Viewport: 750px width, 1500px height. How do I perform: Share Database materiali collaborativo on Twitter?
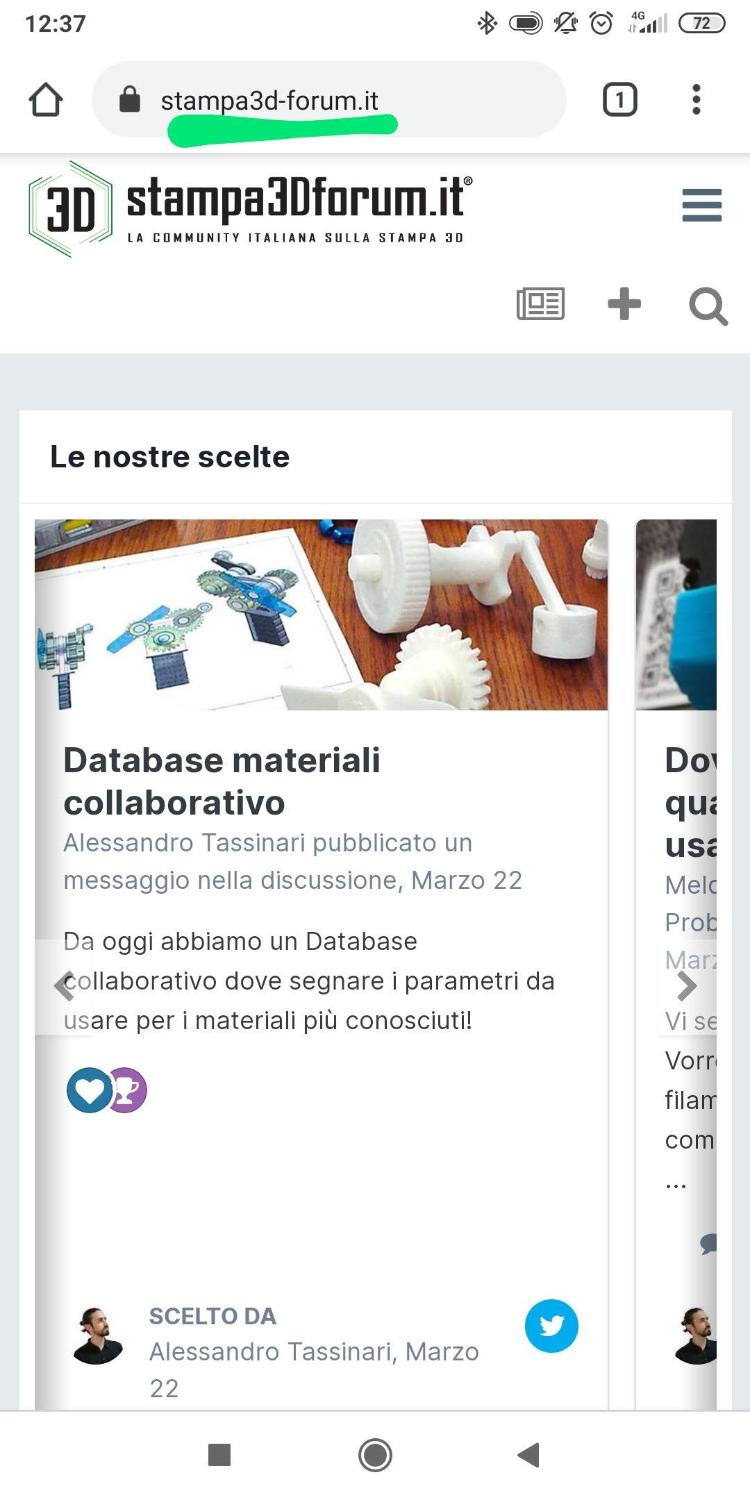pos(551,1326)
